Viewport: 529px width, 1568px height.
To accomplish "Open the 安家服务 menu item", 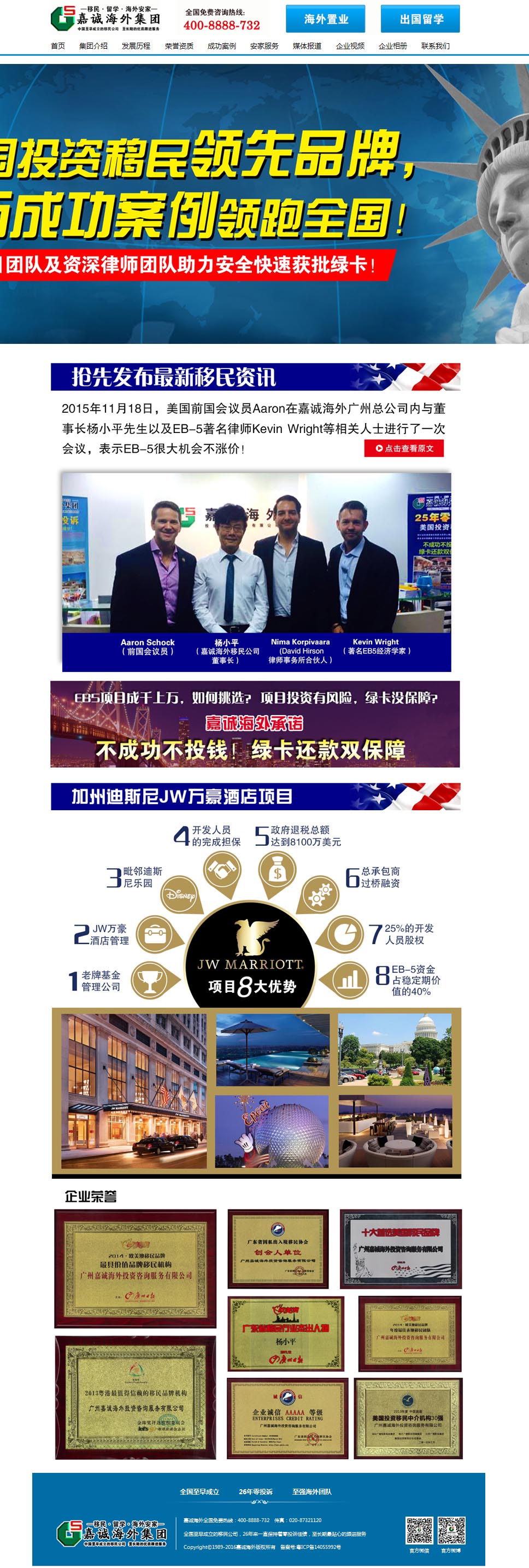I will (264, 46).
